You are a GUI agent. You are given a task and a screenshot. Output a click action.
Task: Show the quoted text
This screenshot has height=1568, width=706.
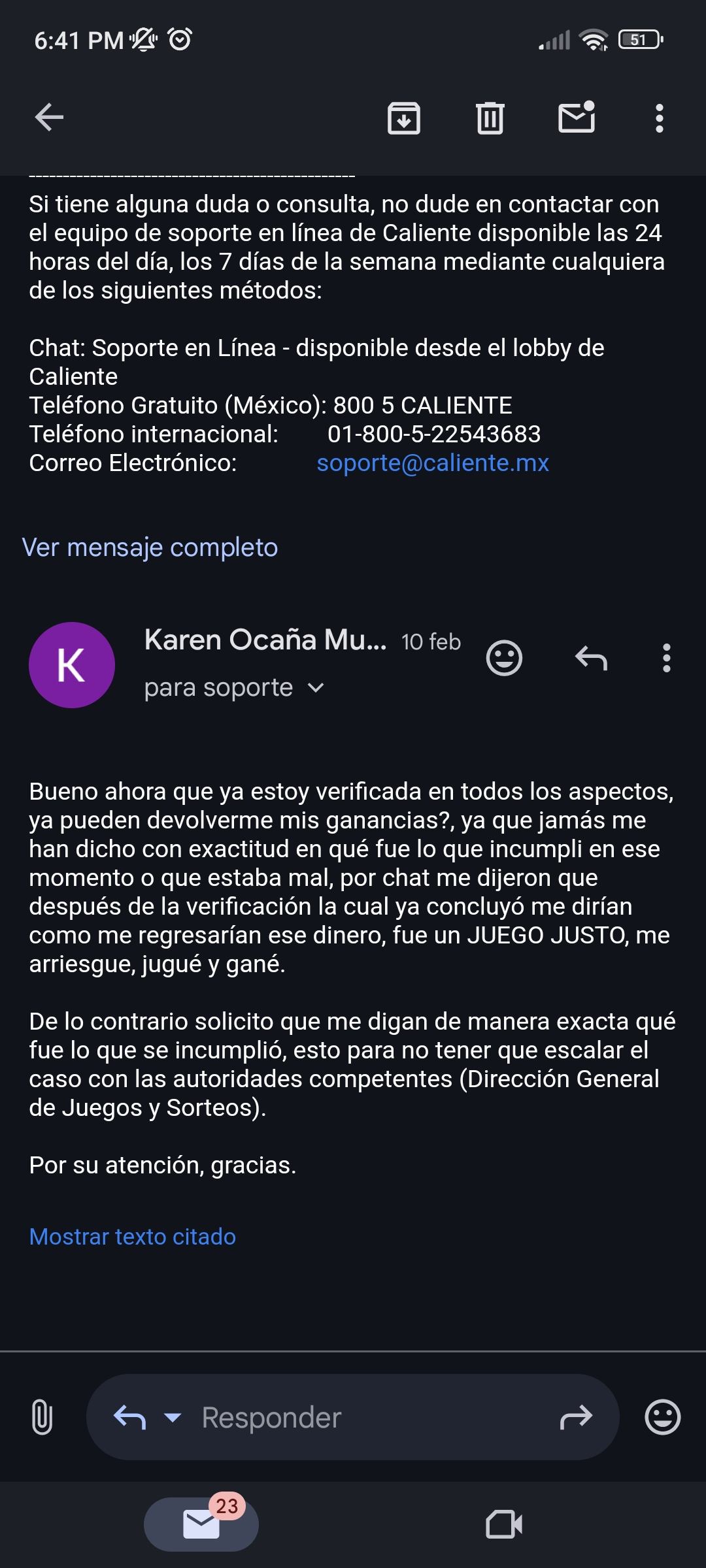point(133,1237)
